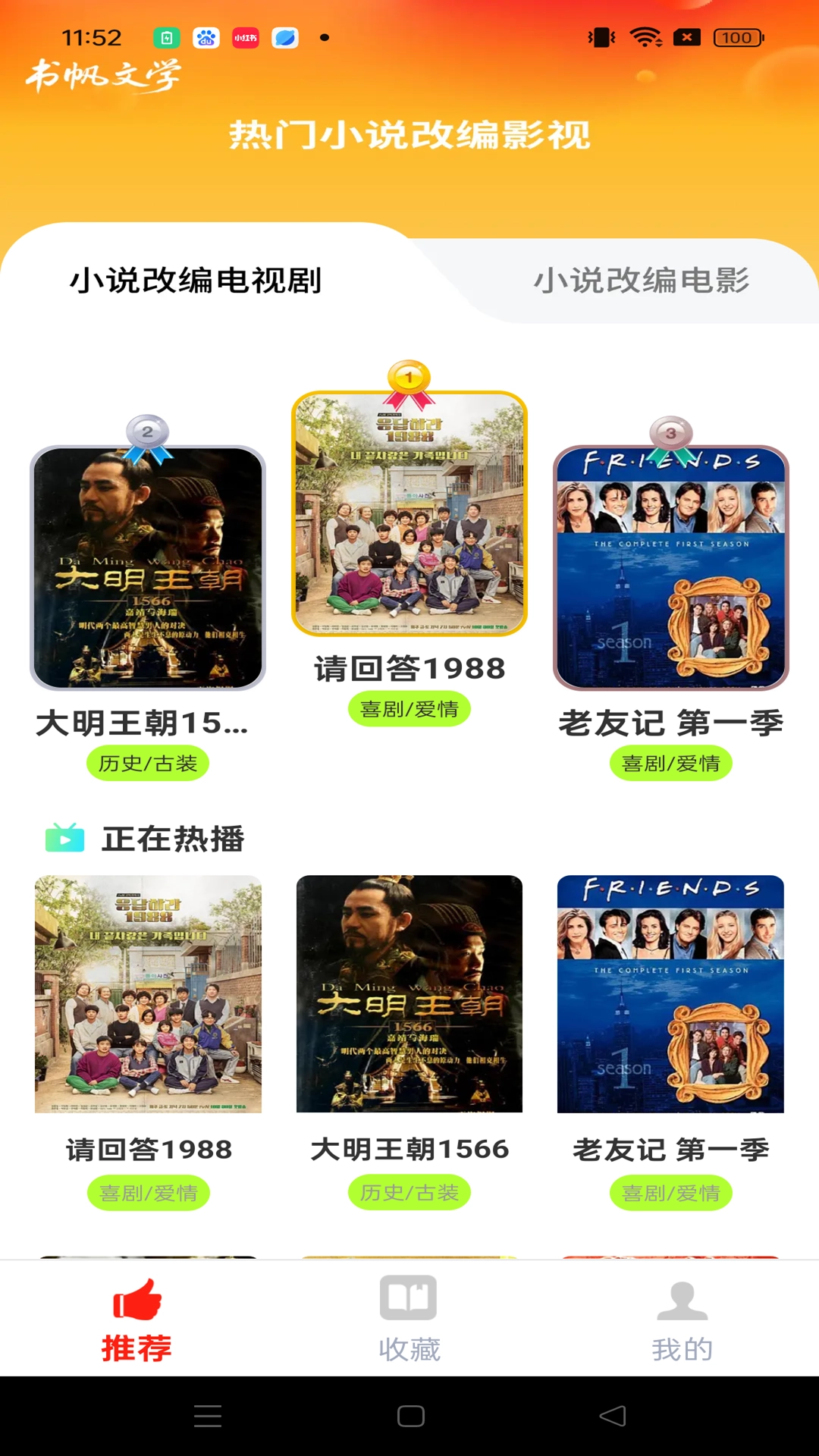The height and width of the screenshot is (1456, 819).
Task: Tap the 推荐 tab
Action: (x=136, y=1318)
